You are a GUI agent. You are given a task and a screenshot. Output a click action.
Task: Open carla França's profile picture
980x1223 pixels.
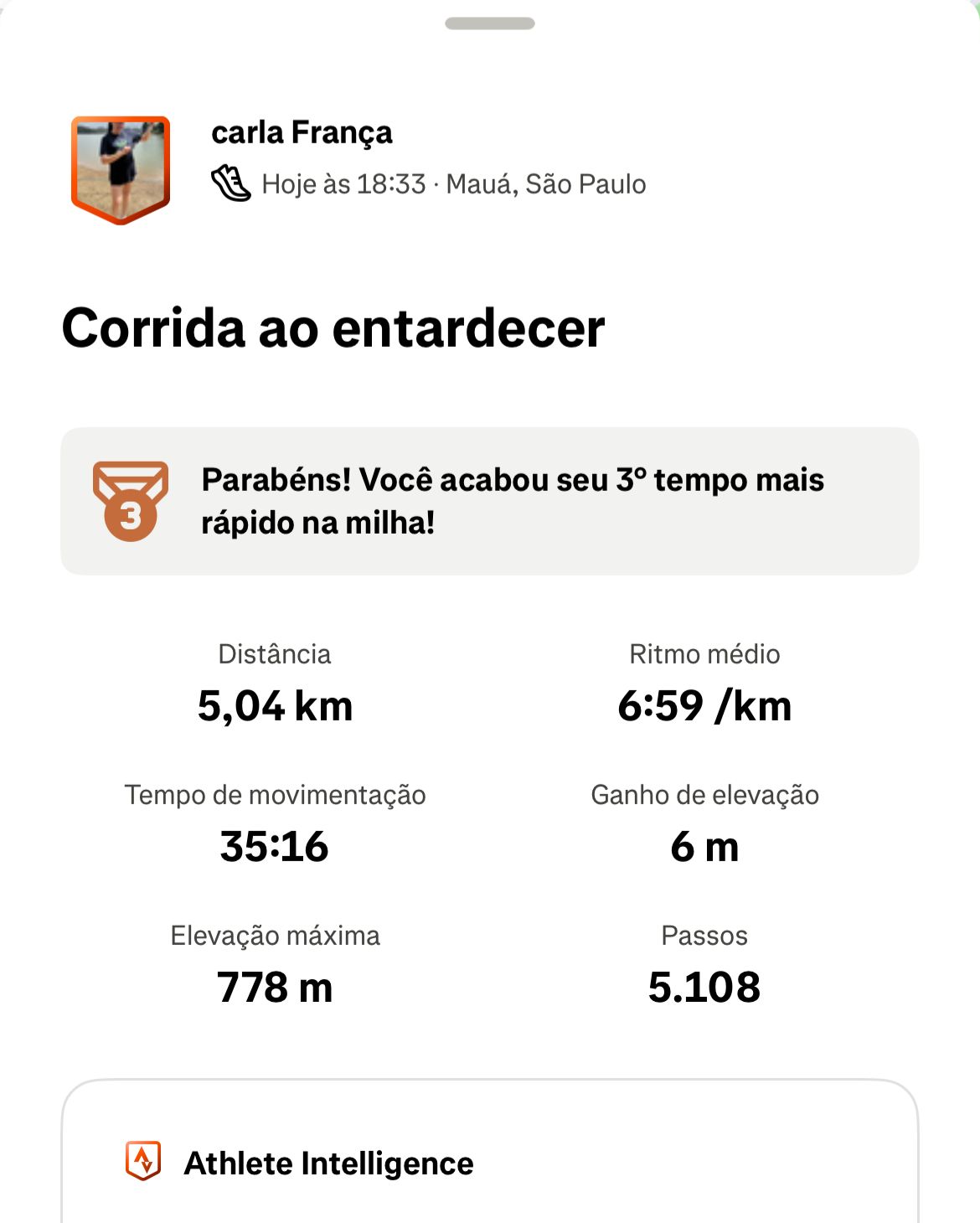(121, 169)
